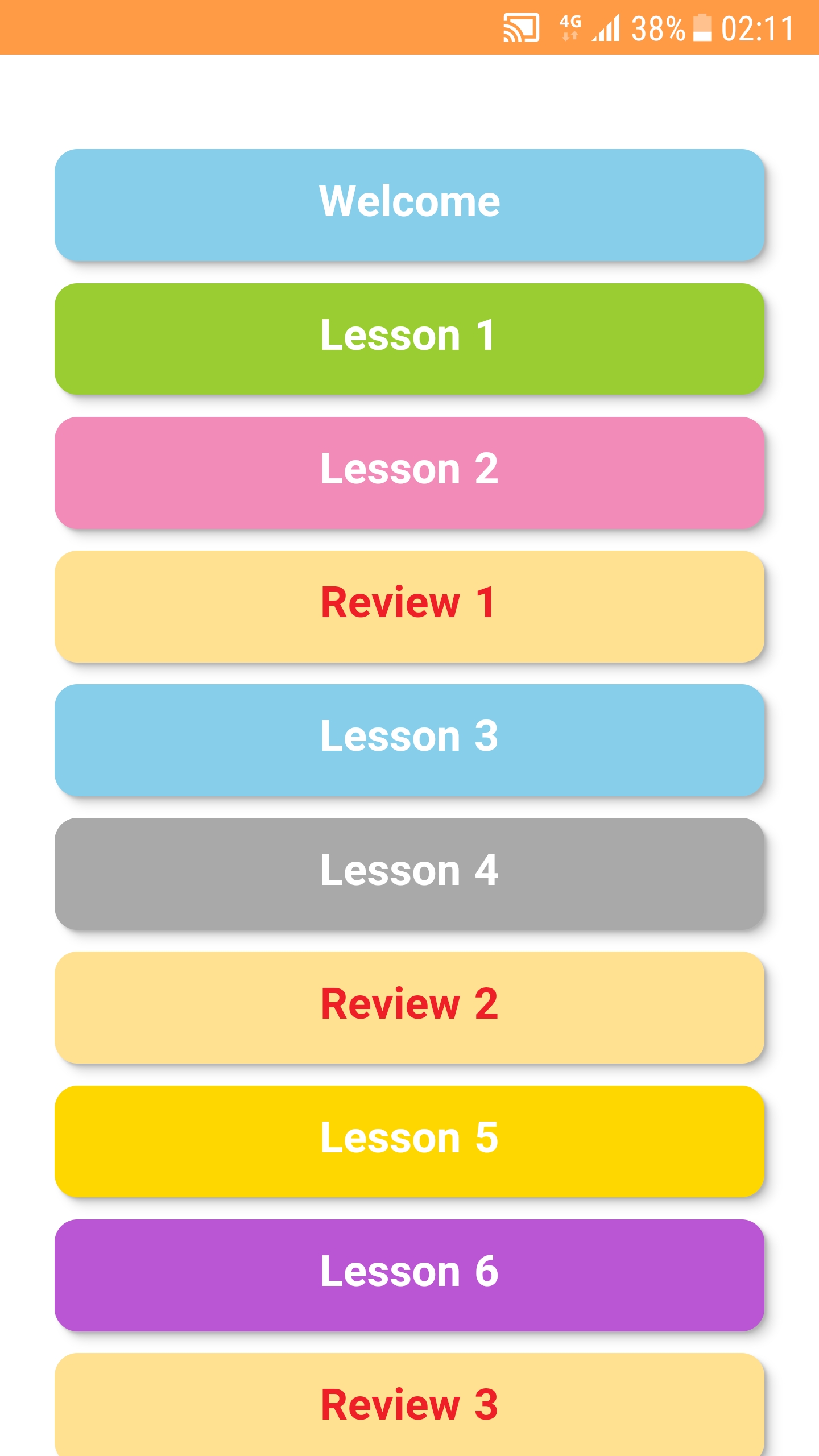Tap the Lesson 4 button

pyautogui.click(x=409, y=873)
